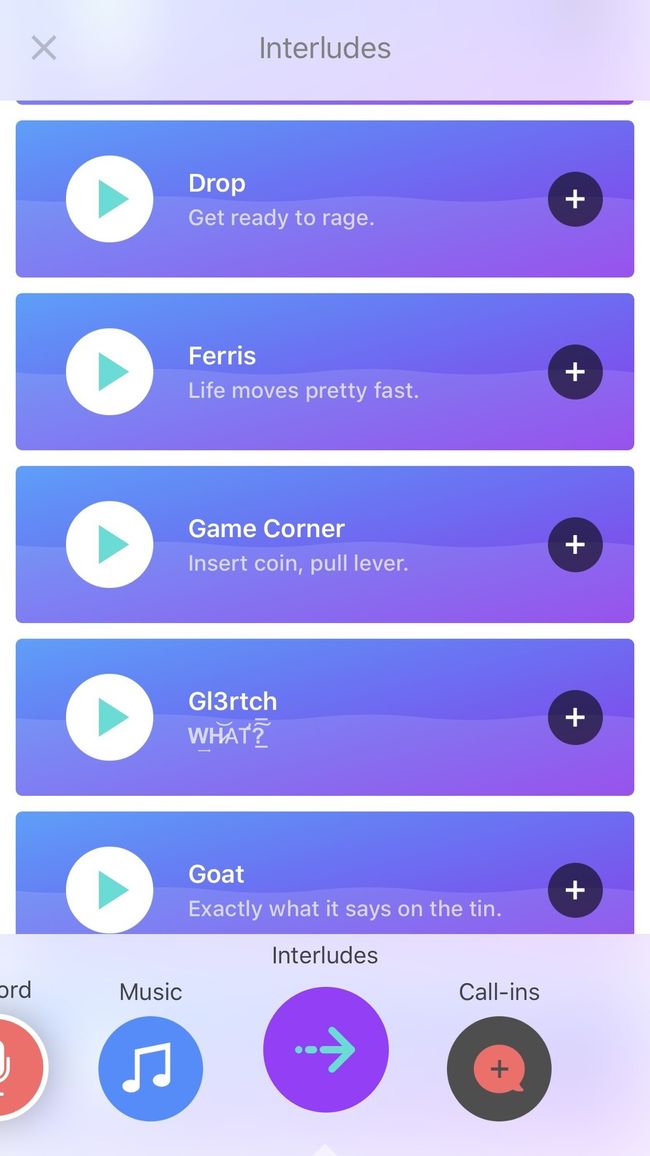
Task: Play the Drop interlude preview
Action: (x=110, y=199)
